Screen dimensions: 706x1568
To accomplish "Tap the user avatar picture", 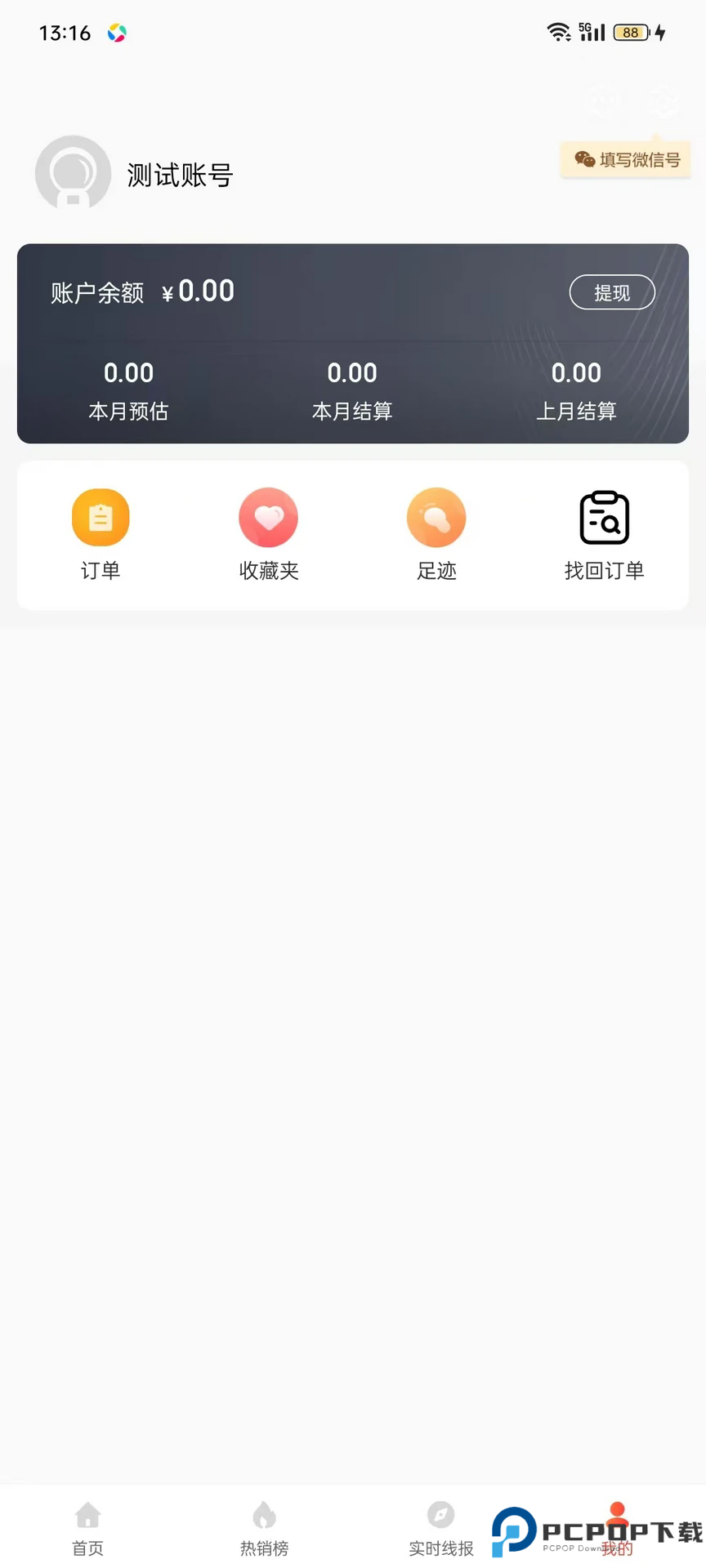I will pos(72,173).
